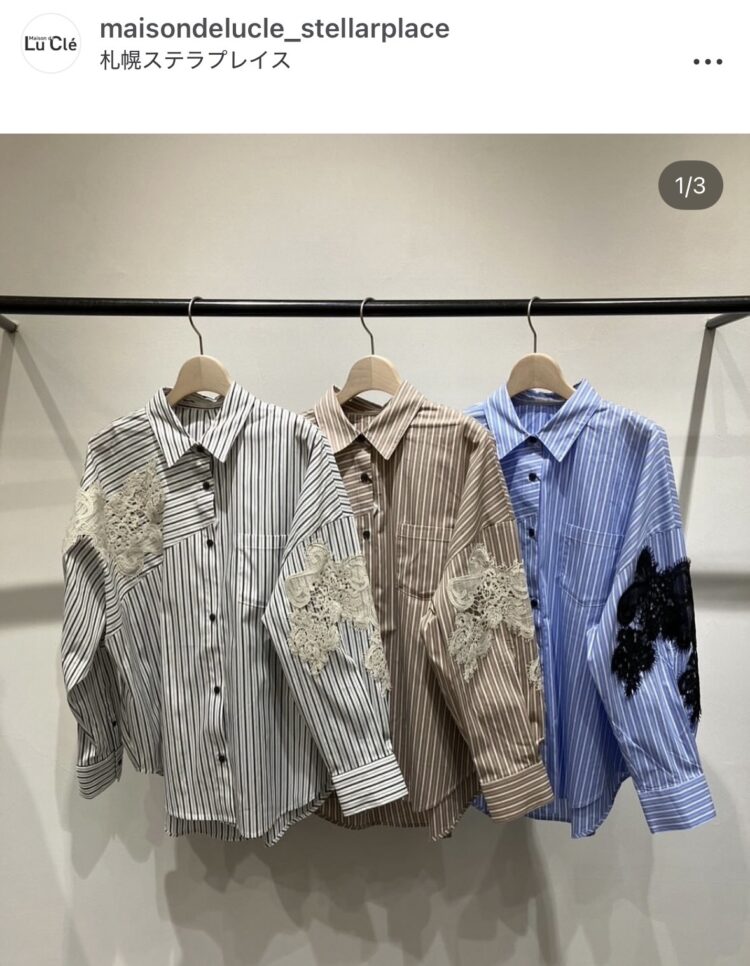Viewport: 750px width, 966px height.
Task: Open the 札幌ステラプレイス location tag
Action: tap(196, 60)
